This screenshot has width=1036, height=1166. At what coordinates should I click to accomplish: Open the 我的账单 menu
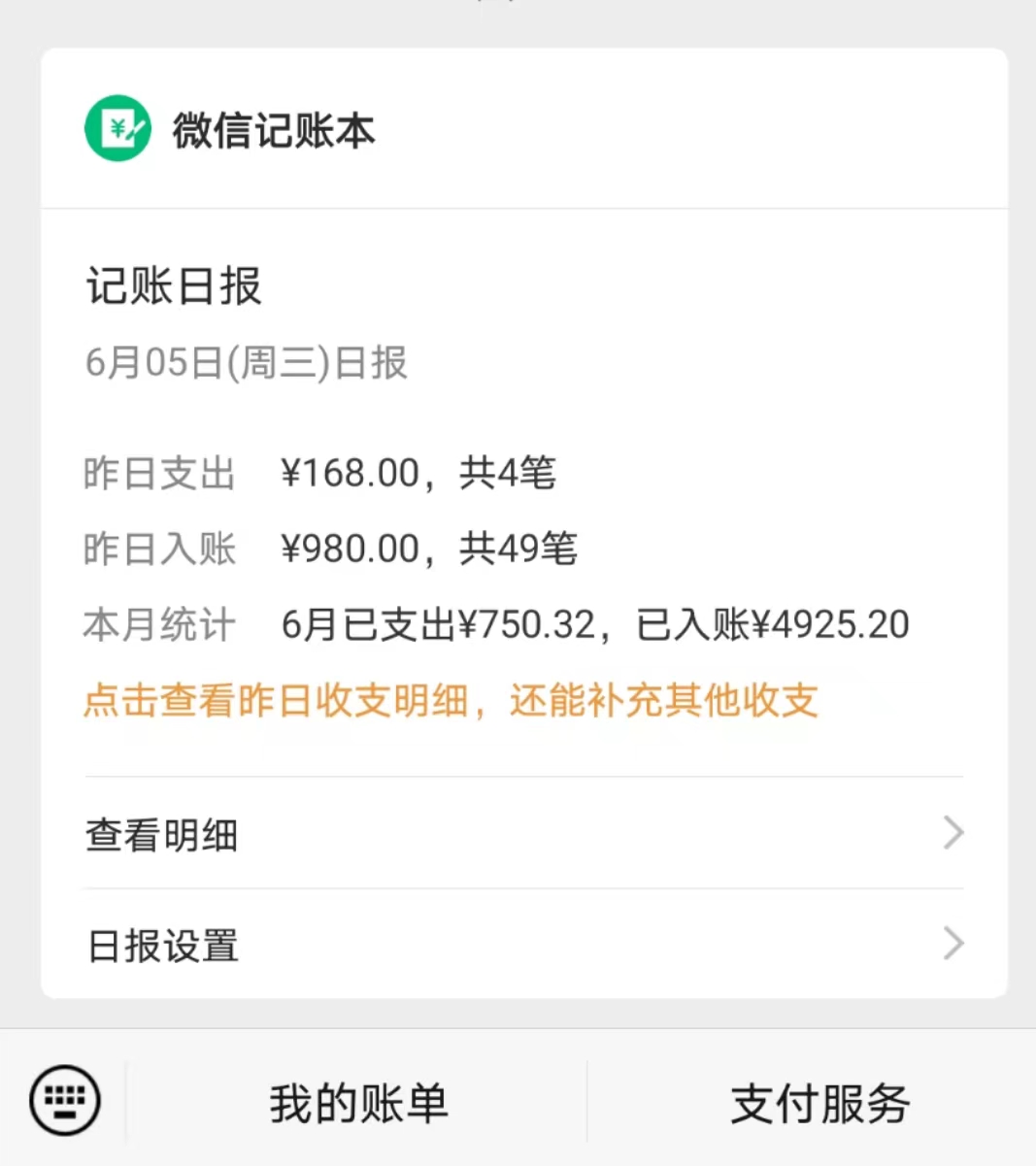pos(357,1102)
